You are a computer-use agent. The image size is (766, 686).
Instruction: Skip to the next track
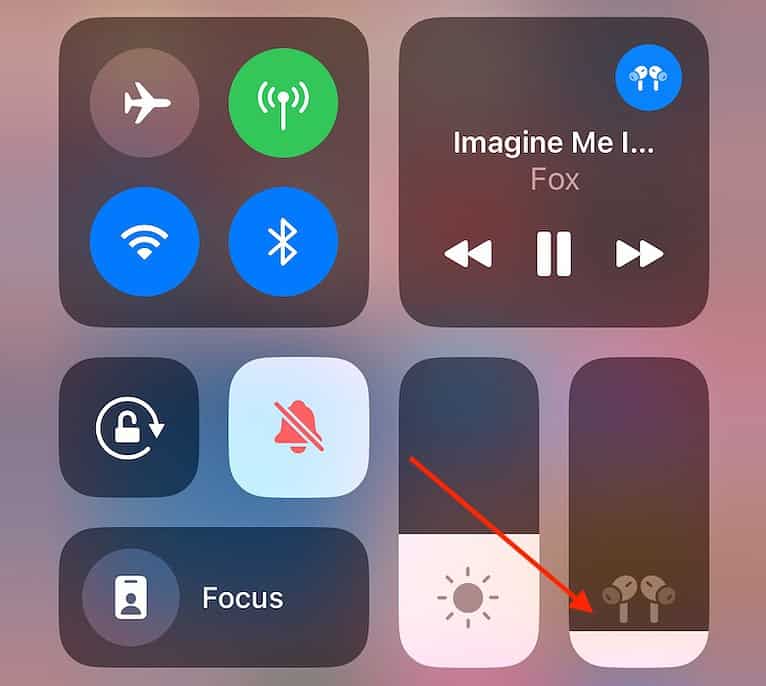(639, 254)
